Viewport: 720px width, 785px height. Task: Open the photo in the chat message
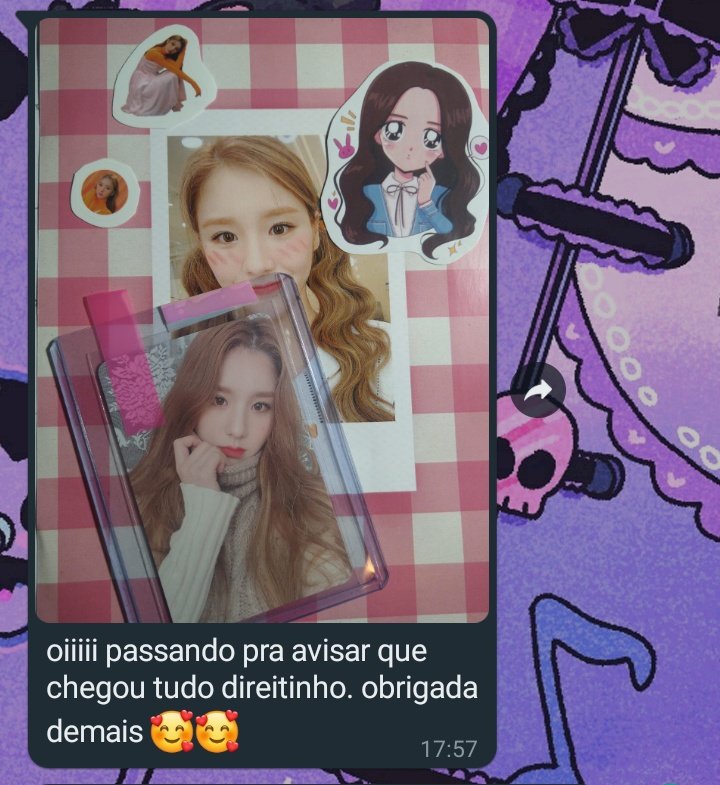tap(262, 320)
